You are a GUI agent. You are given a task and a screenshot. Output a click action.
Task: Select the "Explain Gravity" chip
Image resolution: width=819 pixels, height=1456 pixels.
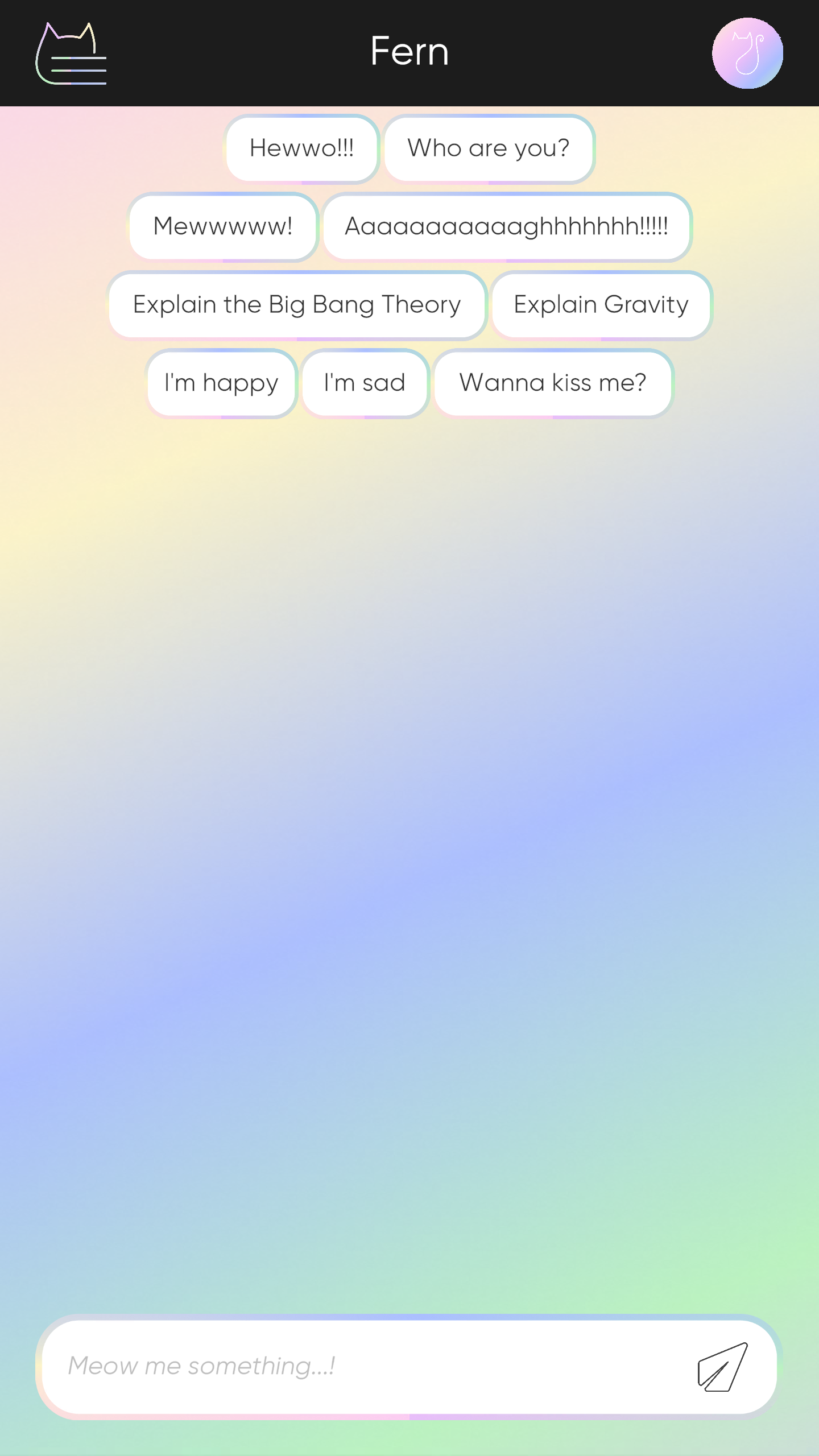pos(601,305)
